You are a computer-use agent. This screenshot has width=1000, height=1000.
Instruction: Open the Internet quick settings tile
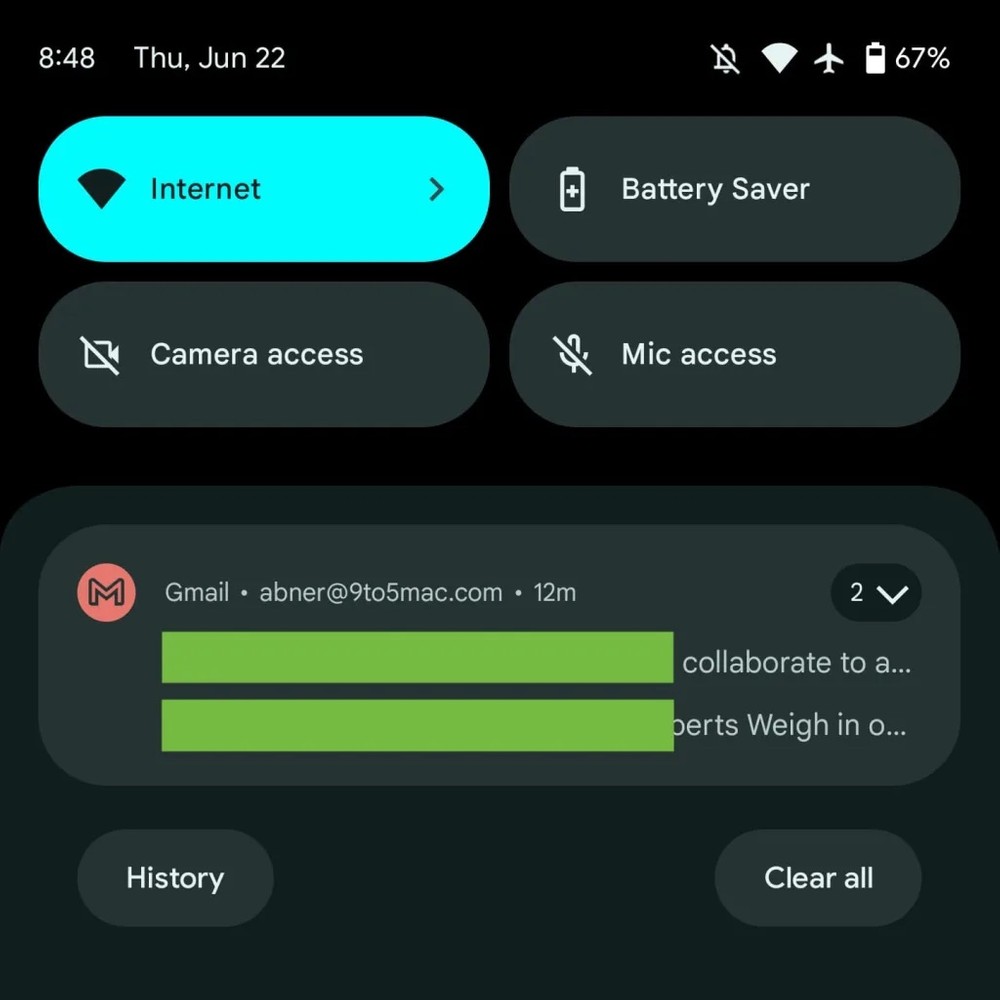click(x=263, y=189)
